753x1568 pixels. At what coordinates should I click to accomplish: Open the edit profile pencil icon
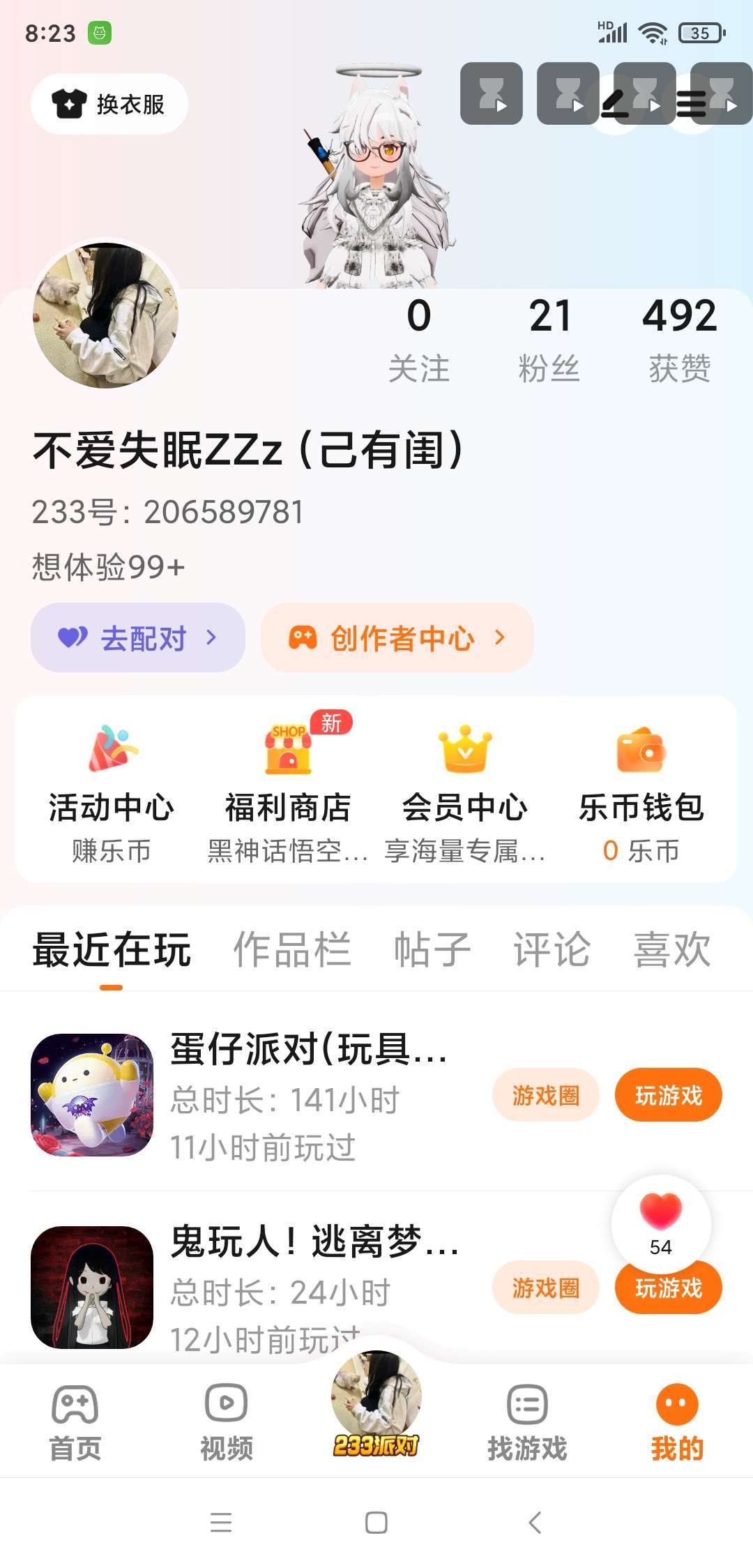click(x=615, y=105)
